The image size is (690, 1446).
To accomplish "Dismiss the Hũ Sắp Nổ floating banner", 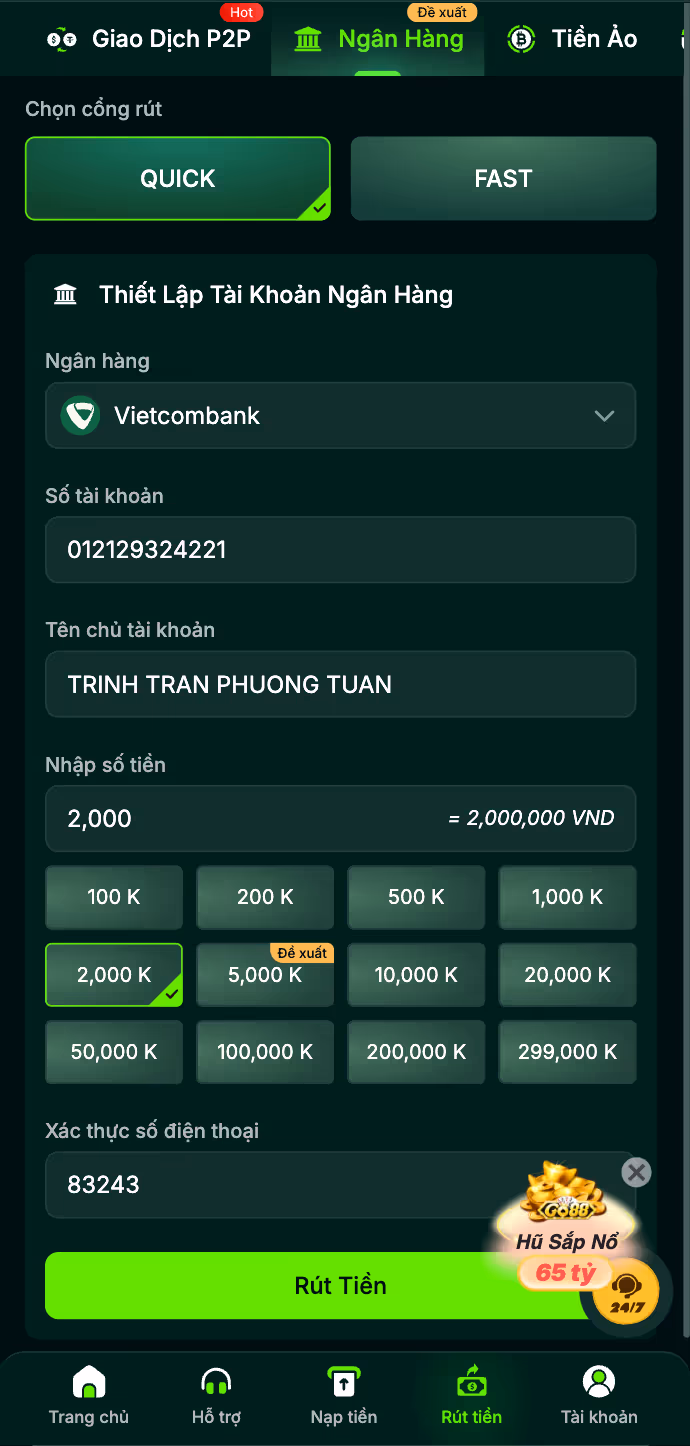I will pos(636,1172).
